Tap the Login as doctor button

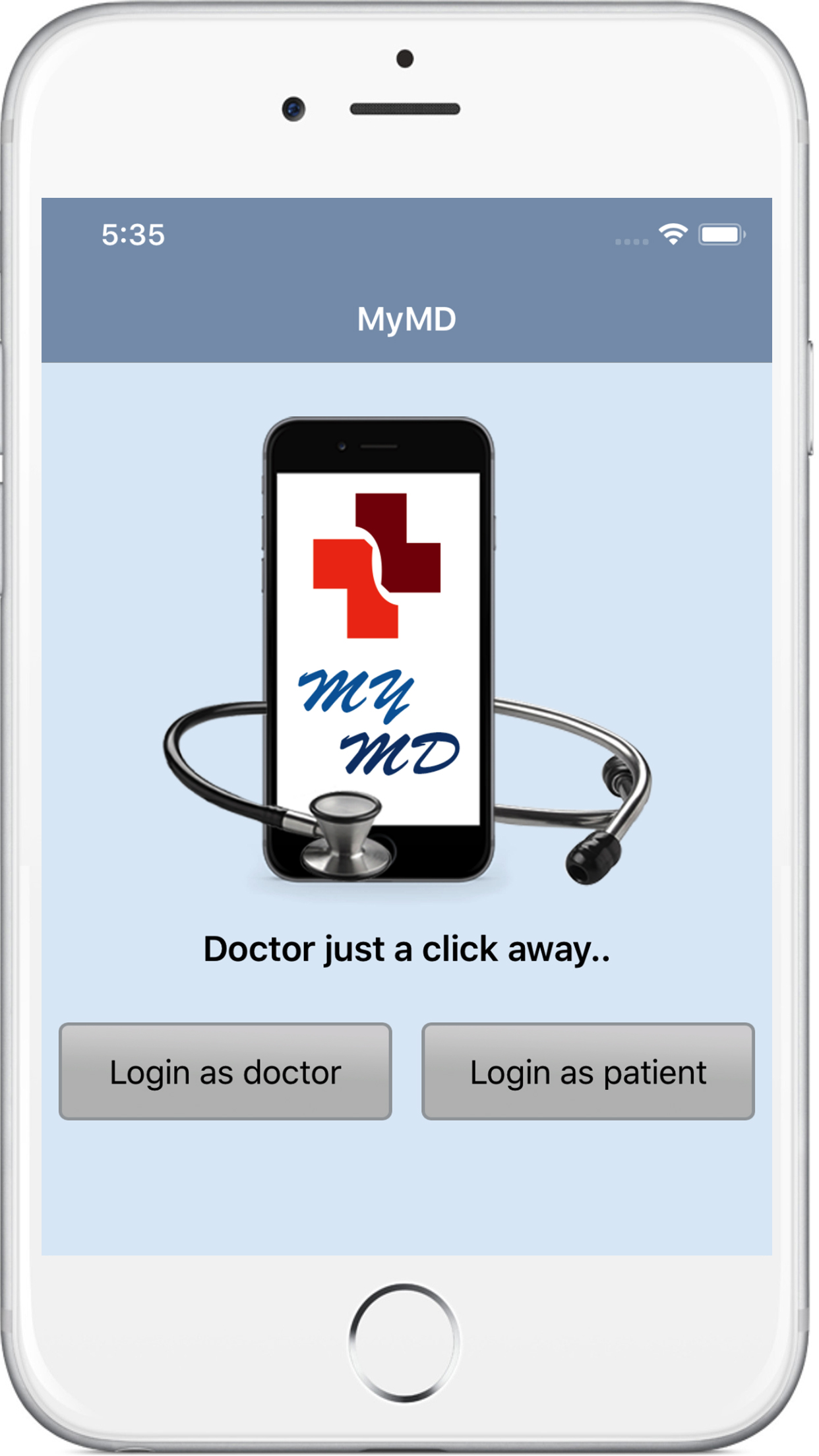pos(226,1072)
